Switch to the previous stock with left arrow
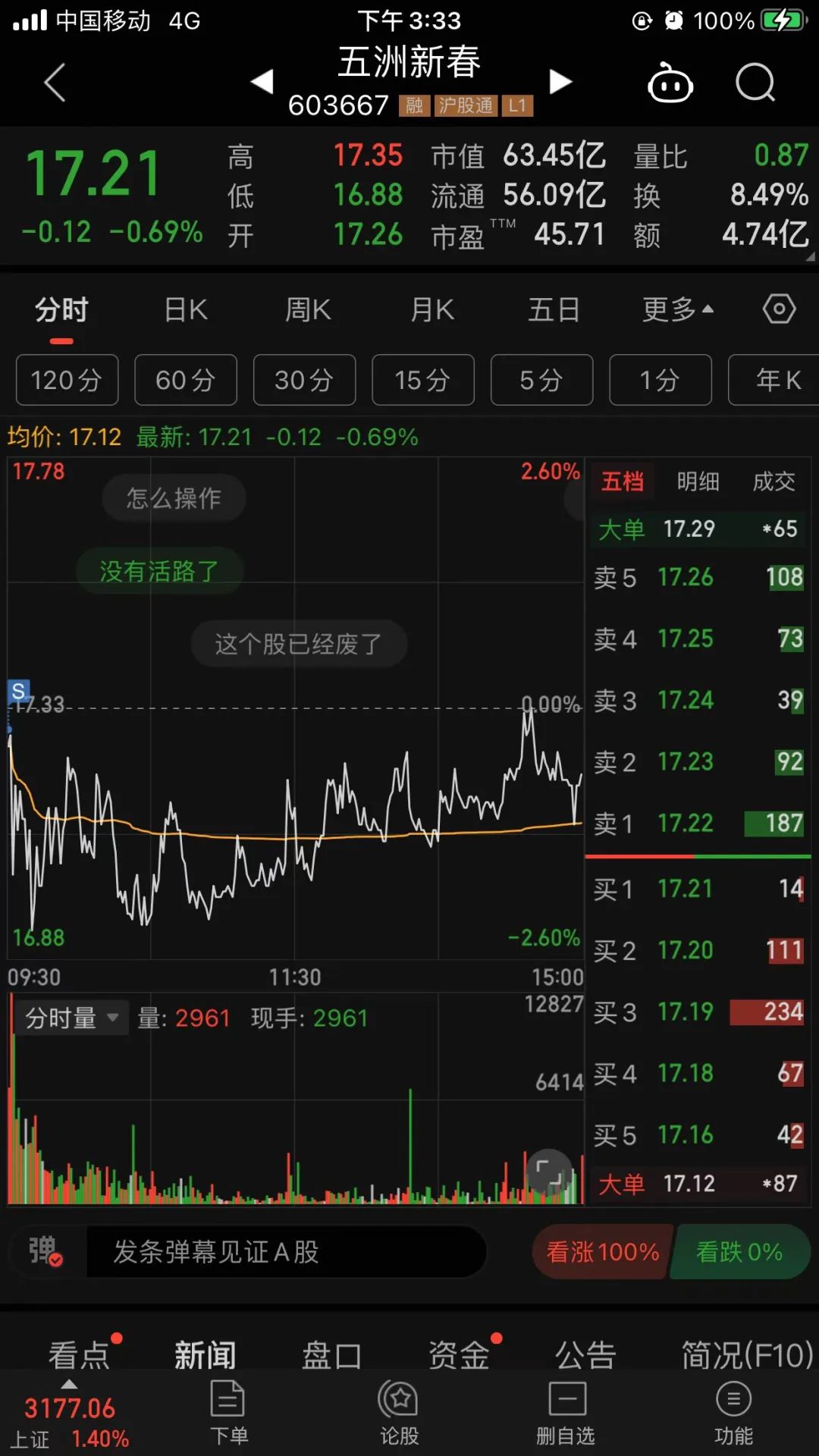Image resolution: width=819 pixels, height=1456 pixels. point(262,81)
